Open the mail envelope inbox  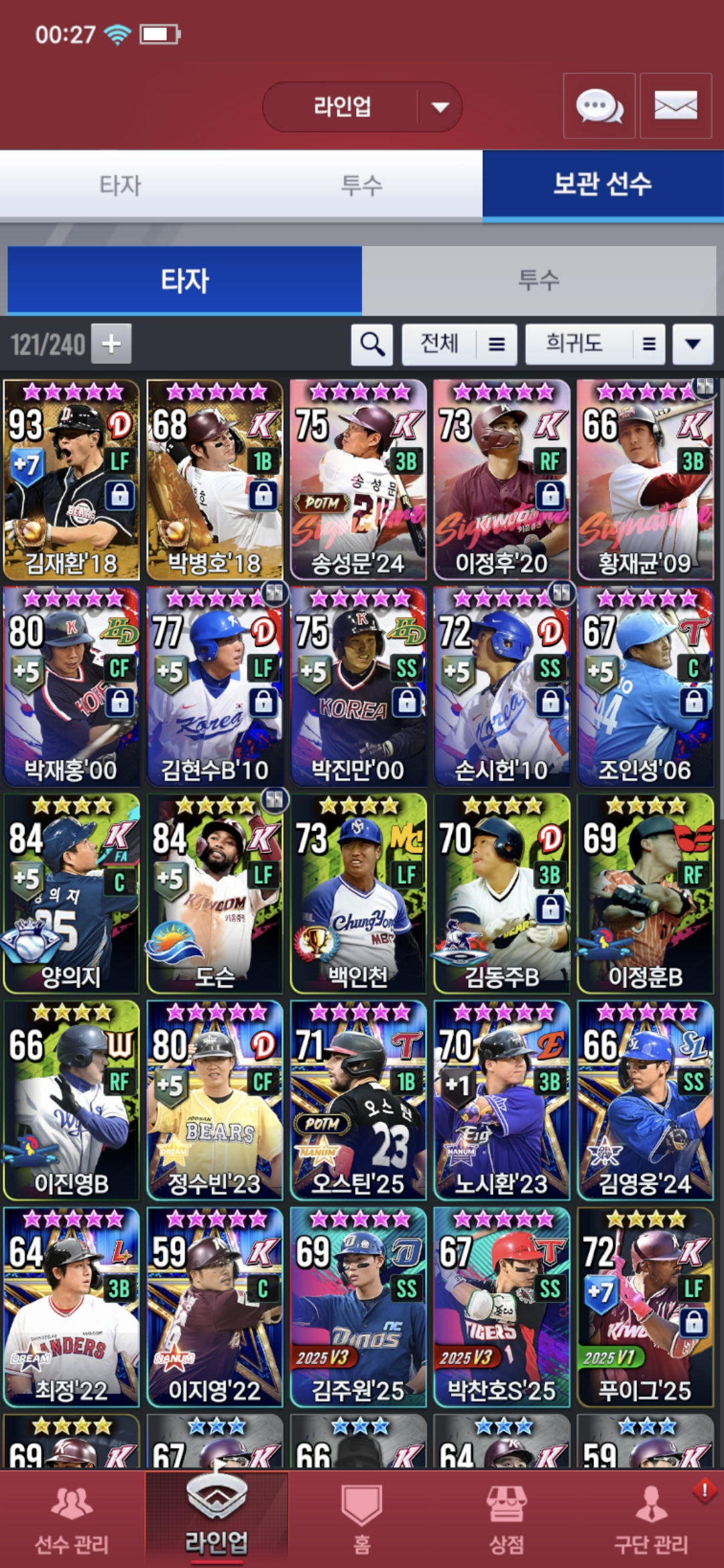675,106
